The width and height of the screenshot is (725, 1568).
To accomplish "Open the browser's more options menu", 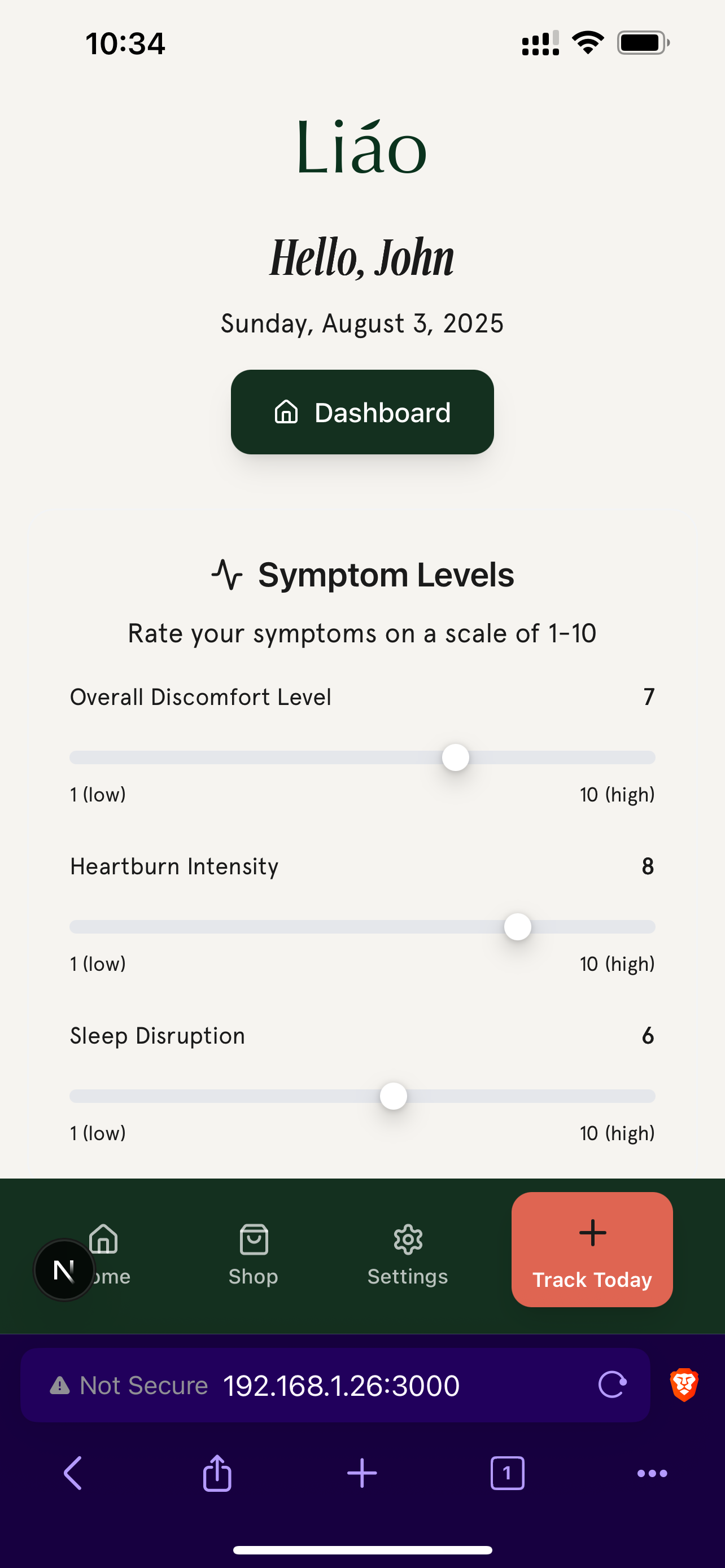I will tap(652, 1473).
